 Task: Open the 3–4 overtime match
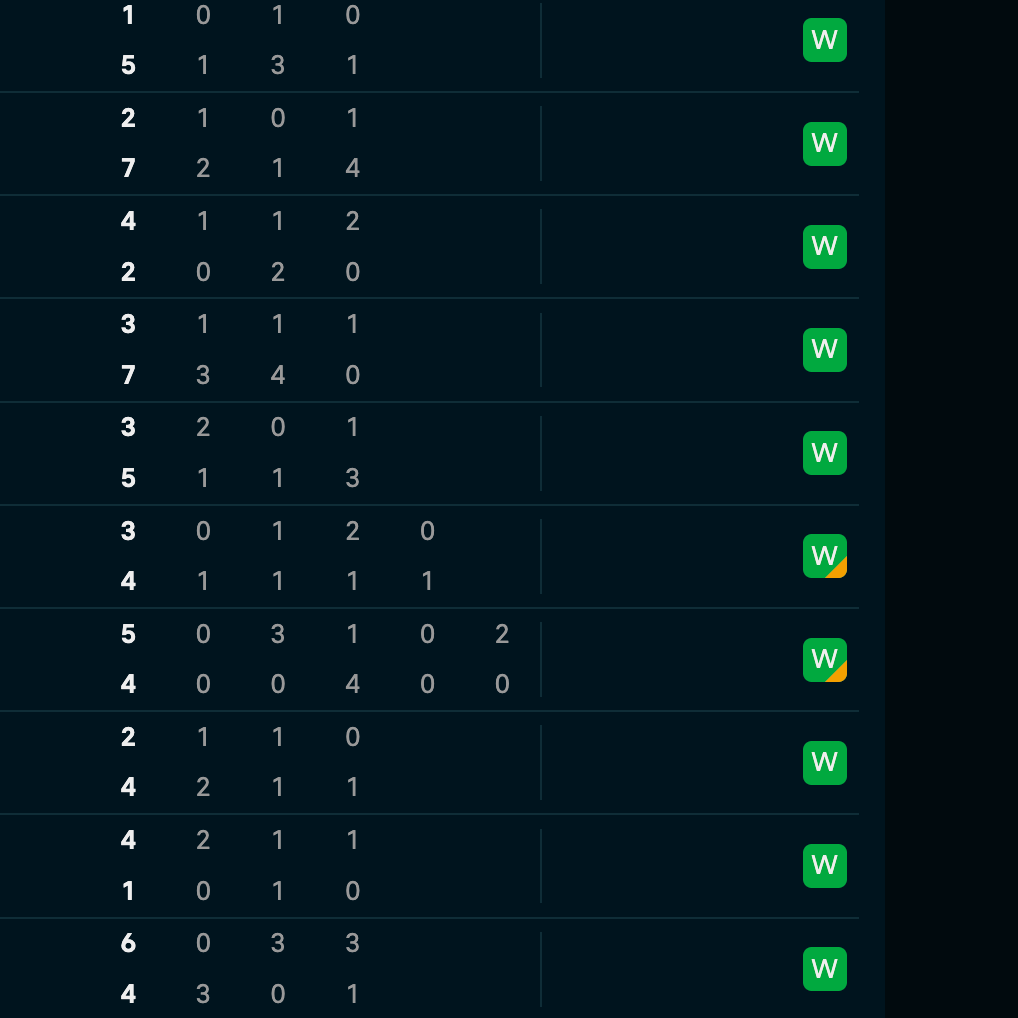(x=400, y=556)
